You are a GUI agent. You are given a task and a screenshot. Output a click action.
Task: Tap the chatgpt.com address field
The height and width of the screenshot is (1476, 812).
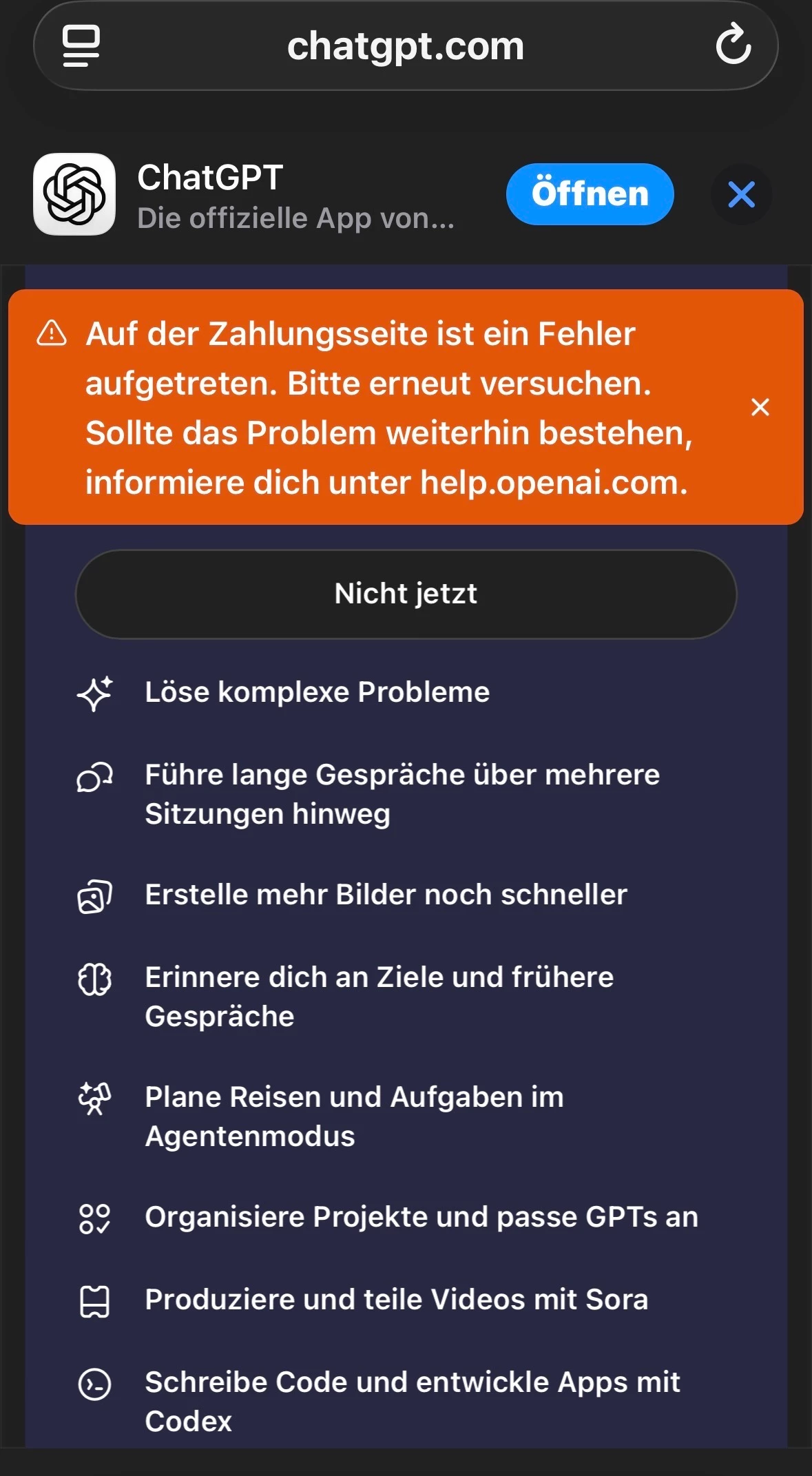405,46
